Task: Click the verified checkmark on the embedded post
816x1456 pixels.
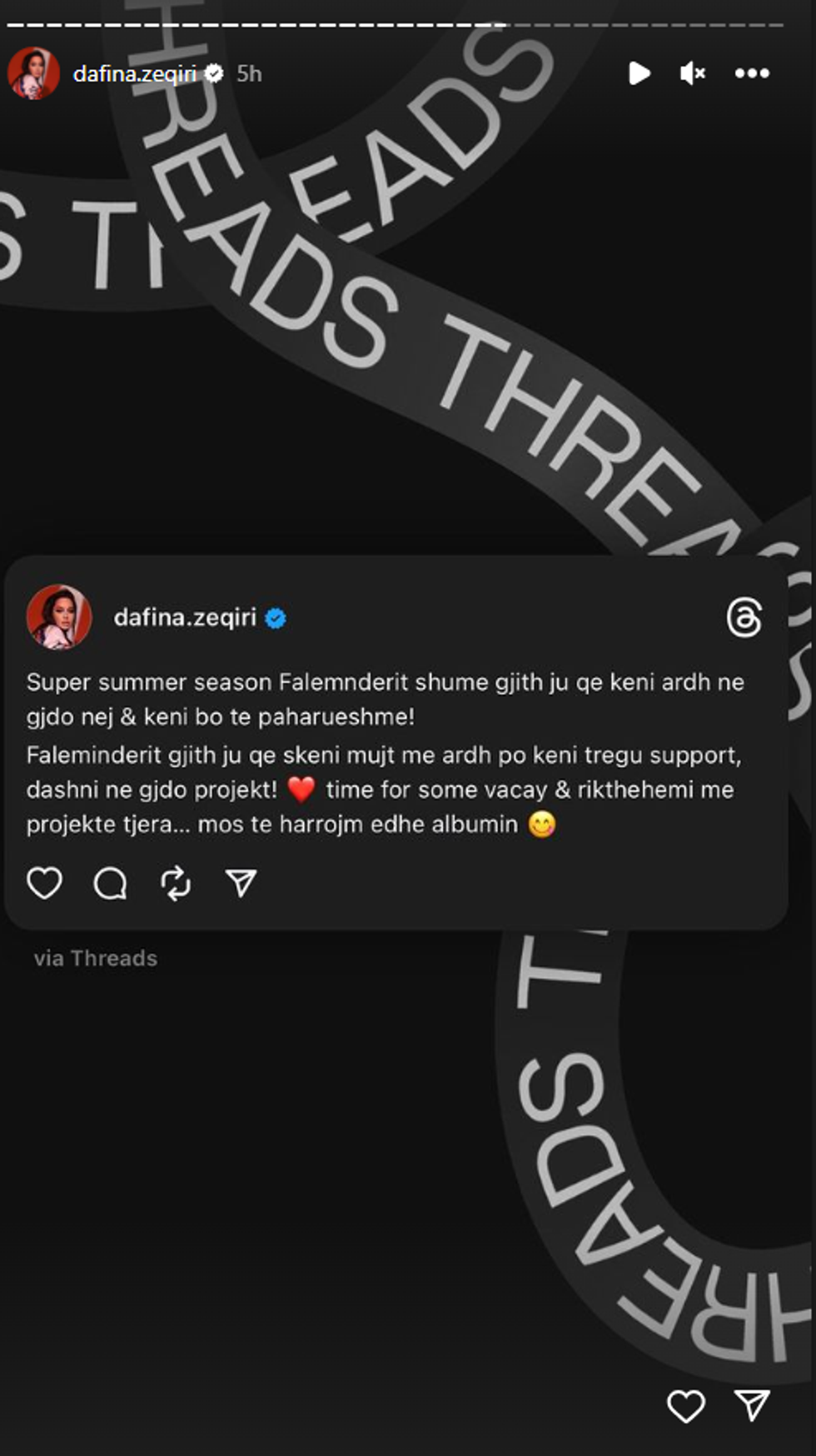Action: tap(276, 618)
